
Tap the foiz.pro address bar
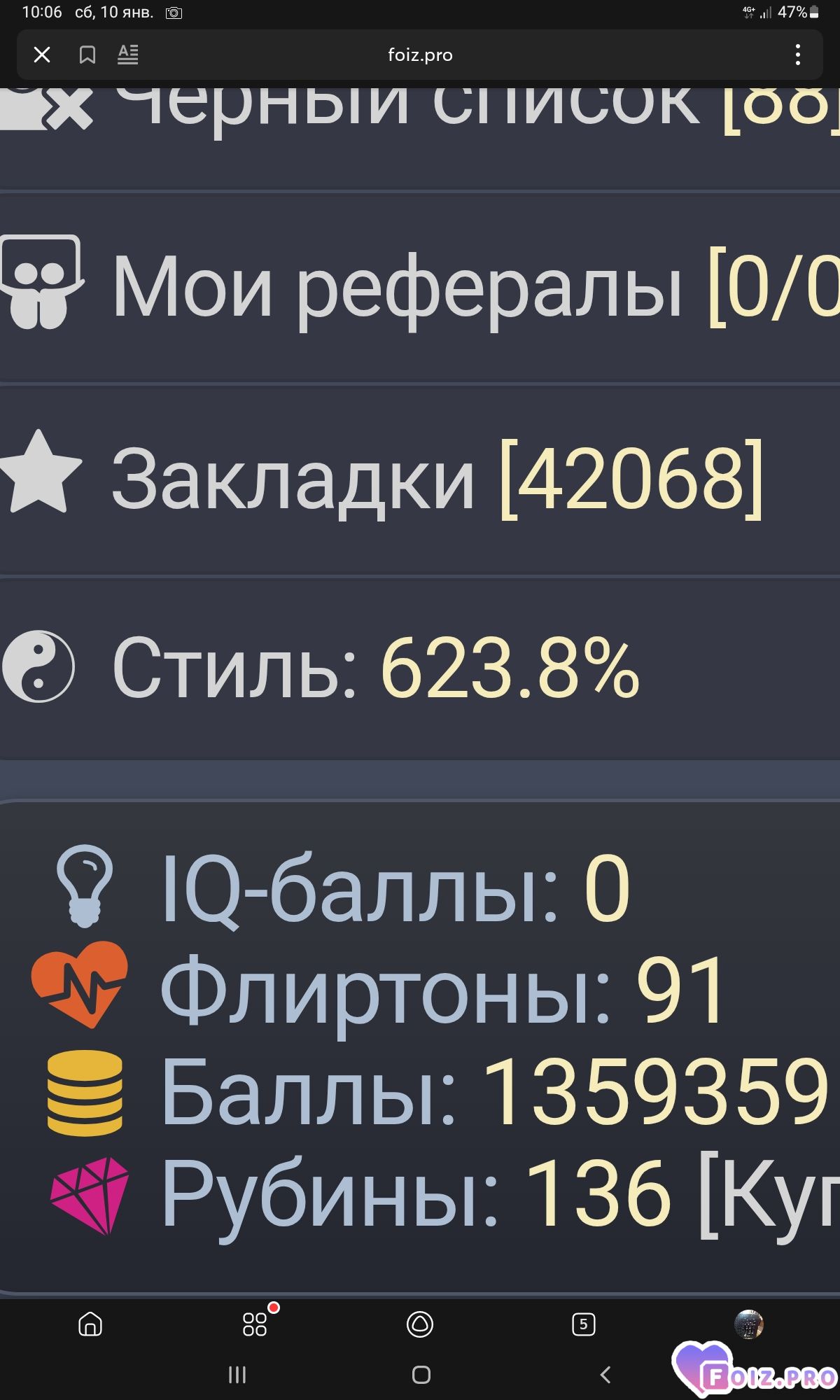(420, 55)
